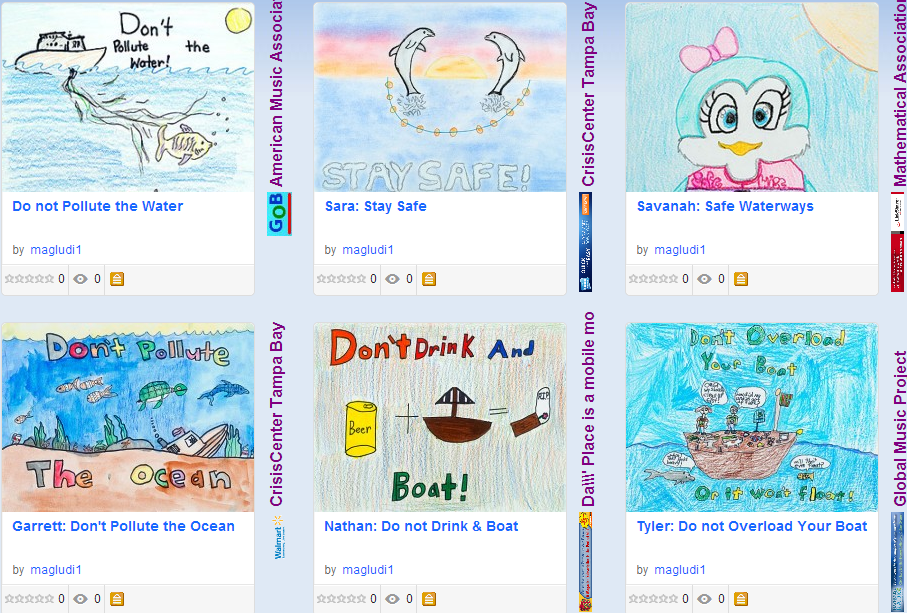The image size is (907, 613).
Task: Open 'Sara: Stay Safe' title link
Action: tap(375, 207)
